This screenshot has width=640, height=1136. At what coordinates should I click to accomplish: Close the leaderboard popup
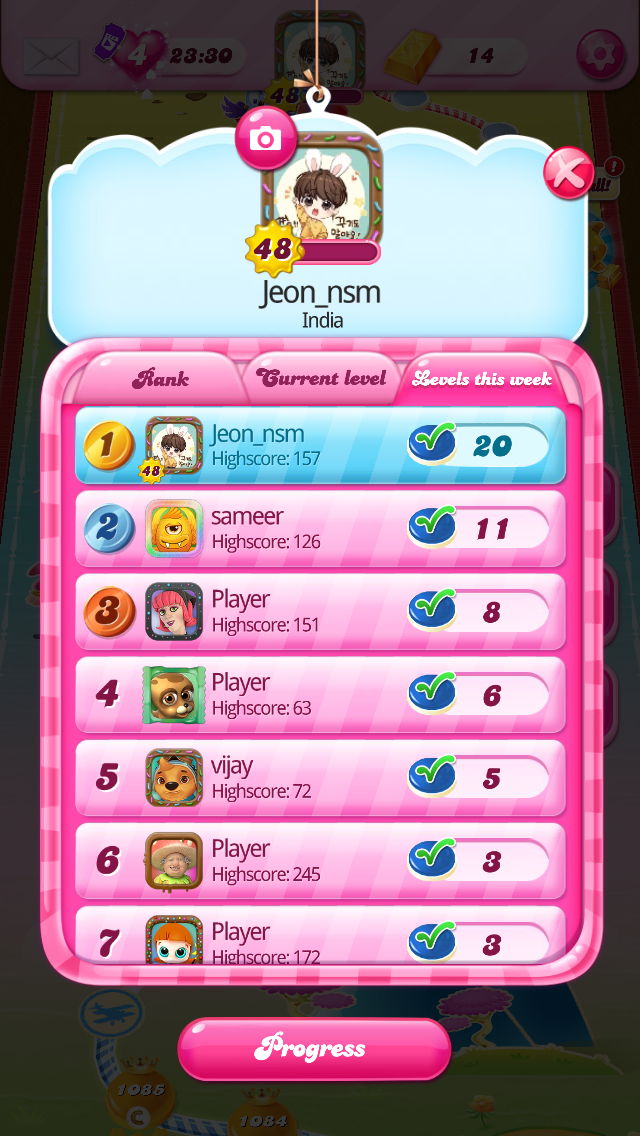point(568,173)
